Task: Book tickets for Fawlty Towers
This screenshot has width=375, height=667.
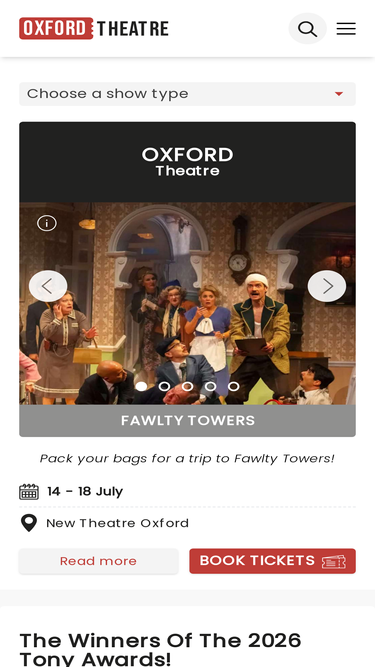Action: (x=273, y=561)
